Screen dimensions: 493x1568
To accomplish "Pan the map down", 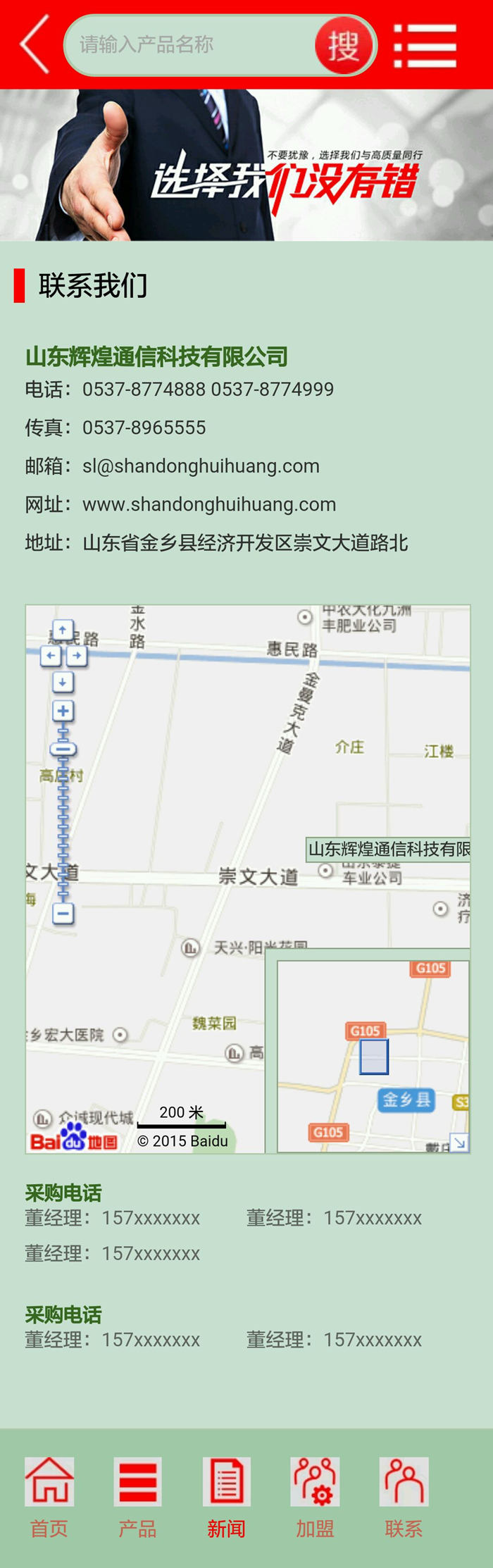I will (63, 682).
